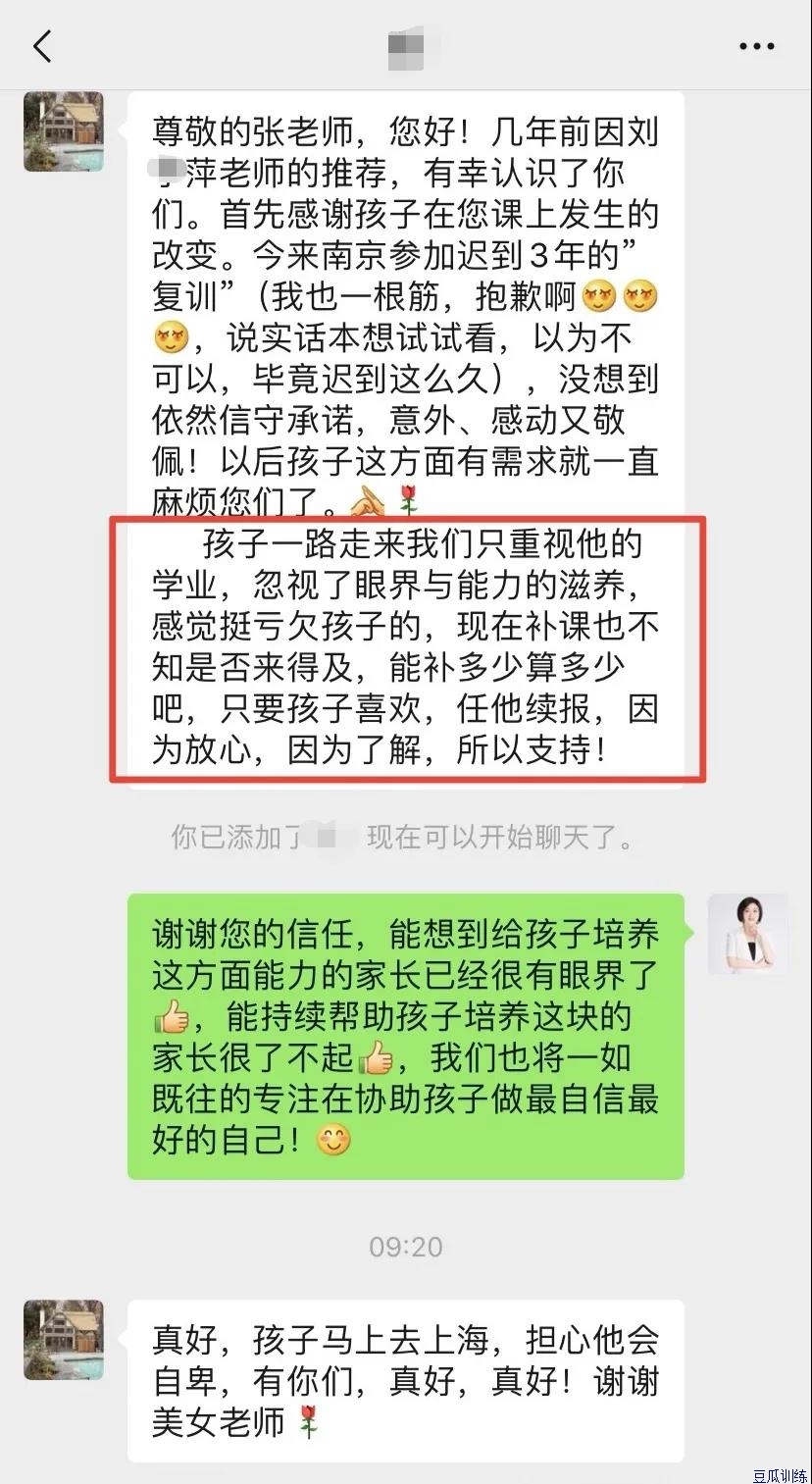
Task: Open the woman's profile photo beside the green reply
Action: click(x=747, y=933)
